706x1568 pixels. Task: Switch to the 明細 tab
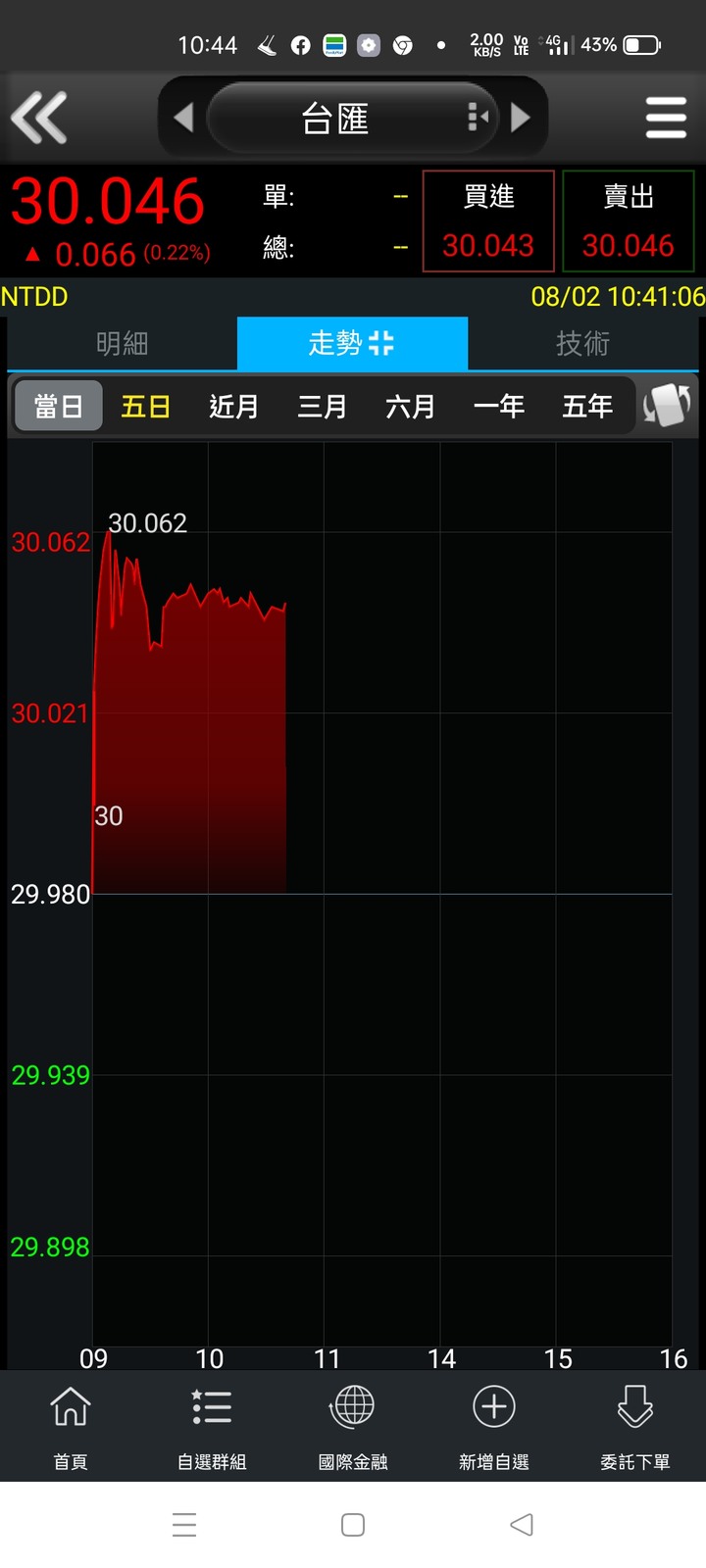(x=123, y=343)
